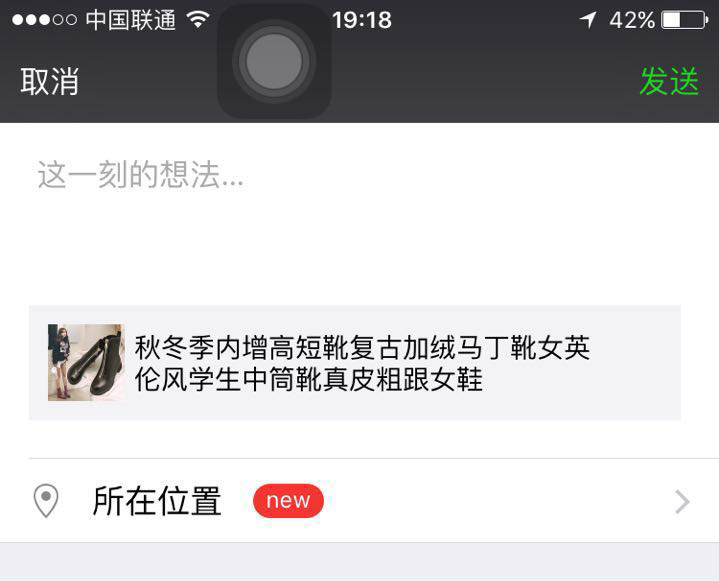Tap the AssistiveTouch floating button
The width and height of the screenshot is (719, 581).
274,61
